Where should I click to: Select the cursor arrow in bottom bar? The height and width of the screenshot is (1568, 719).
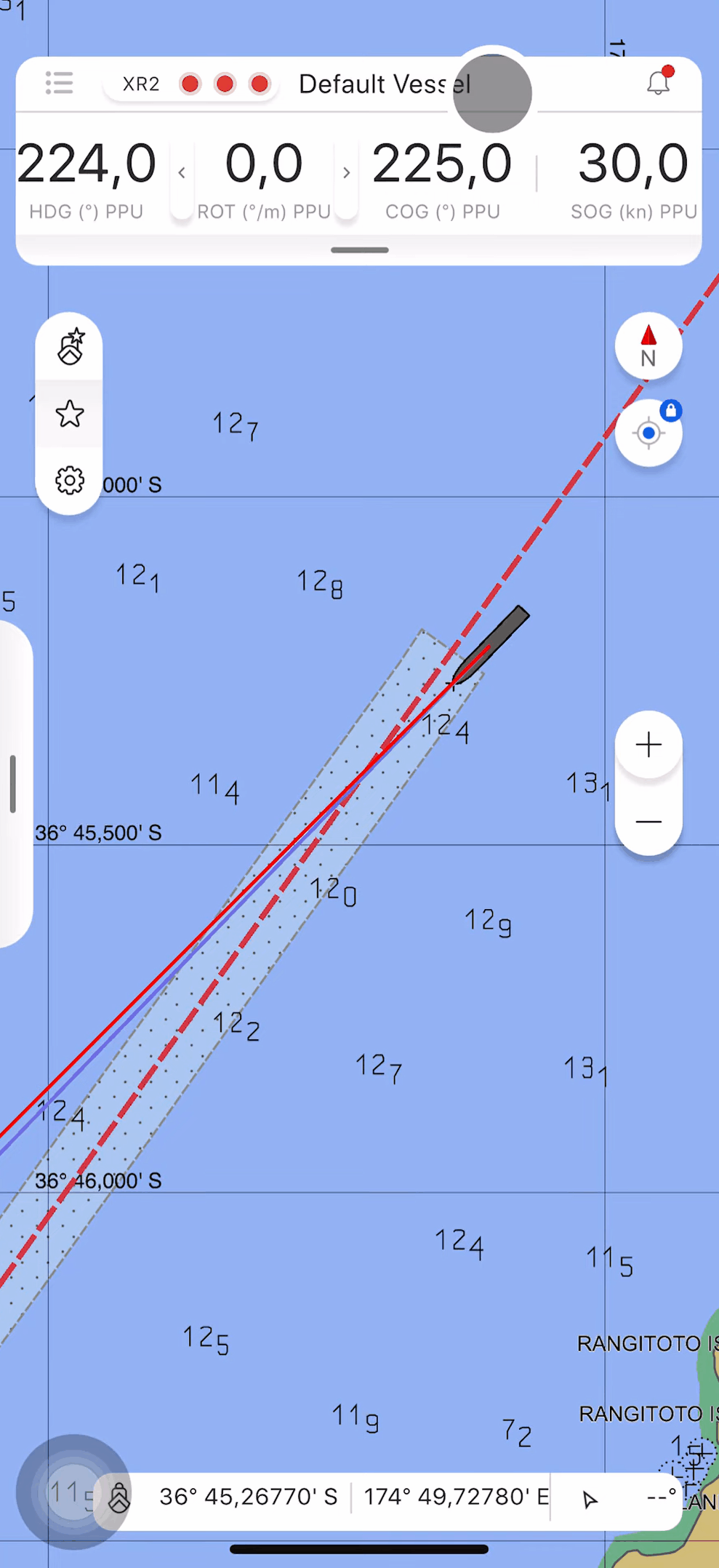click(590, 1497)
